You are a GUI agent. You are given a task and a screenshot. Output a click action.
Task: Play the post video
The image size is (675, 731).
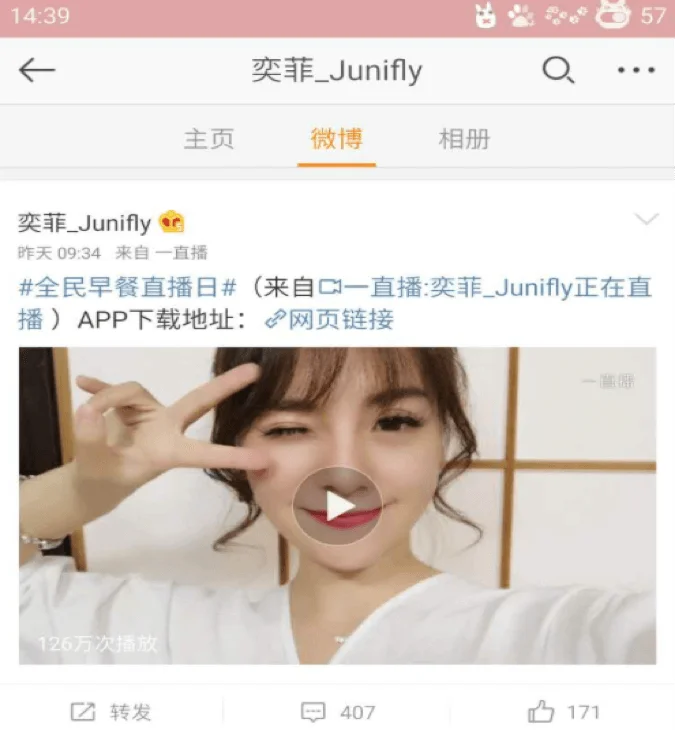pyautogui.click(x=337, y=506)
